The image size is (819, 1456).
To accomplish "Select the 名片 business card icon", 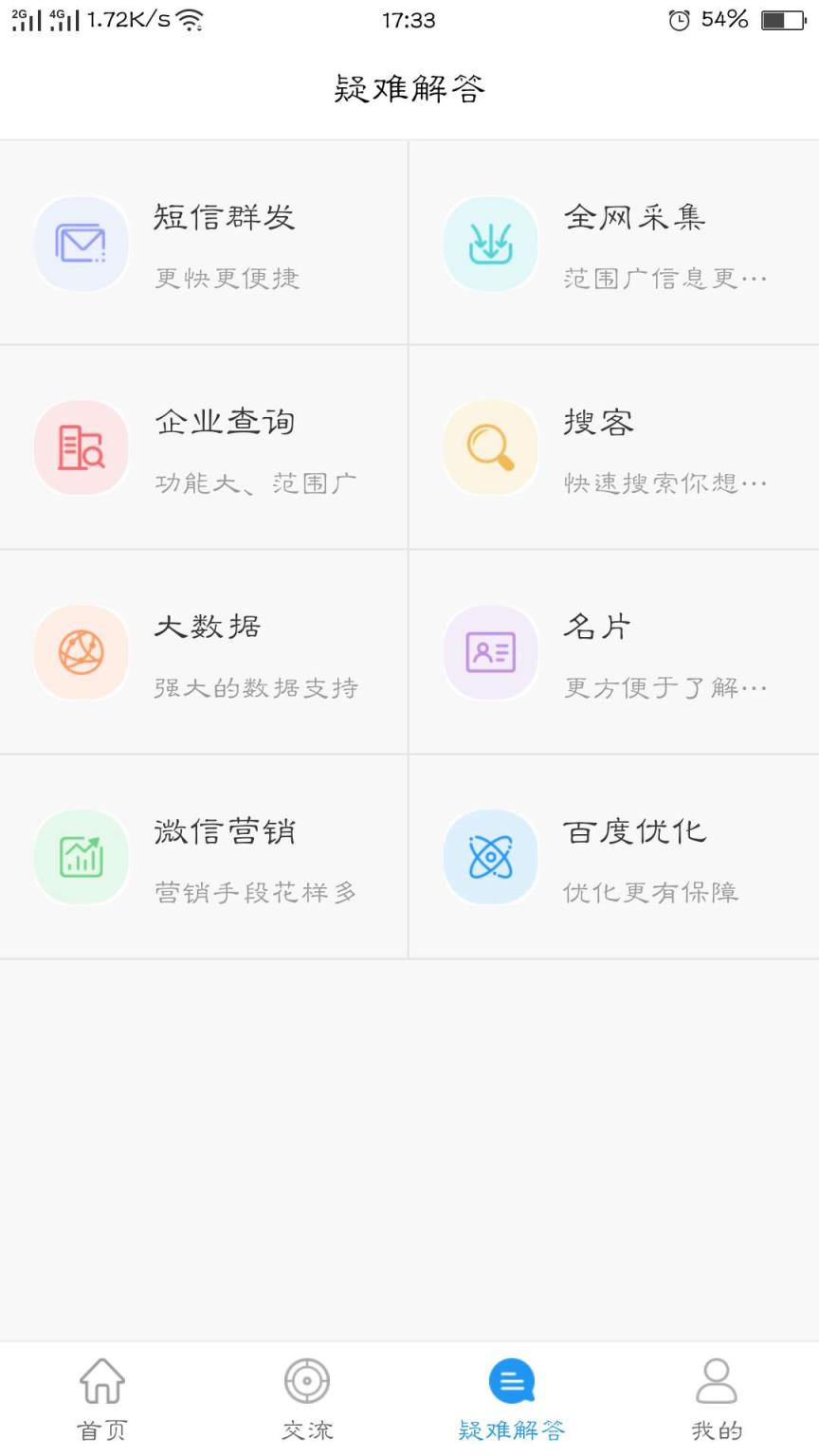I will tap(490, 652).
